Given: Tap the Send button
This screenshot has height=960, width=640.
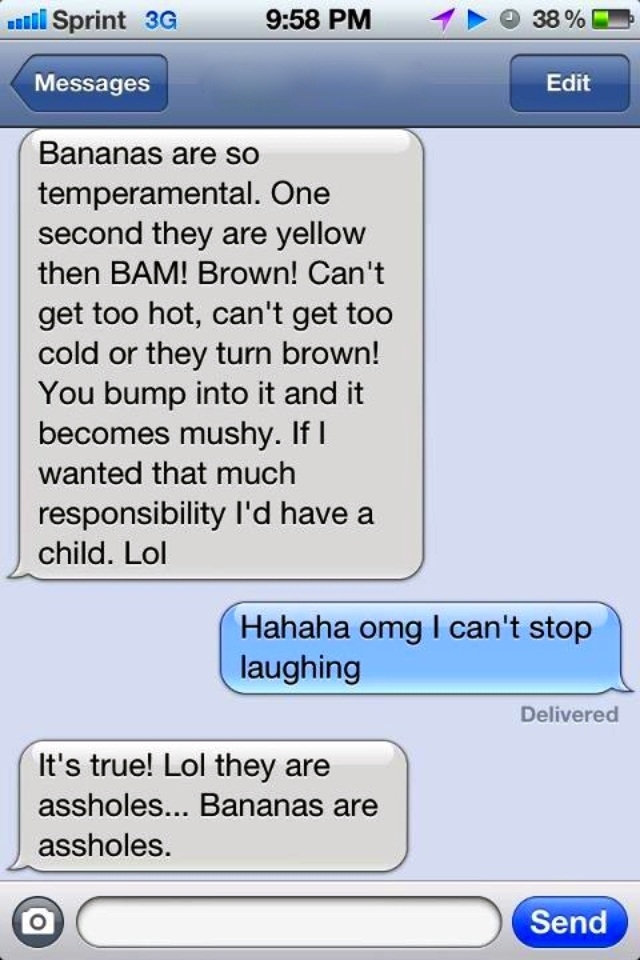Looking at the screenshot, I should 568,922.
